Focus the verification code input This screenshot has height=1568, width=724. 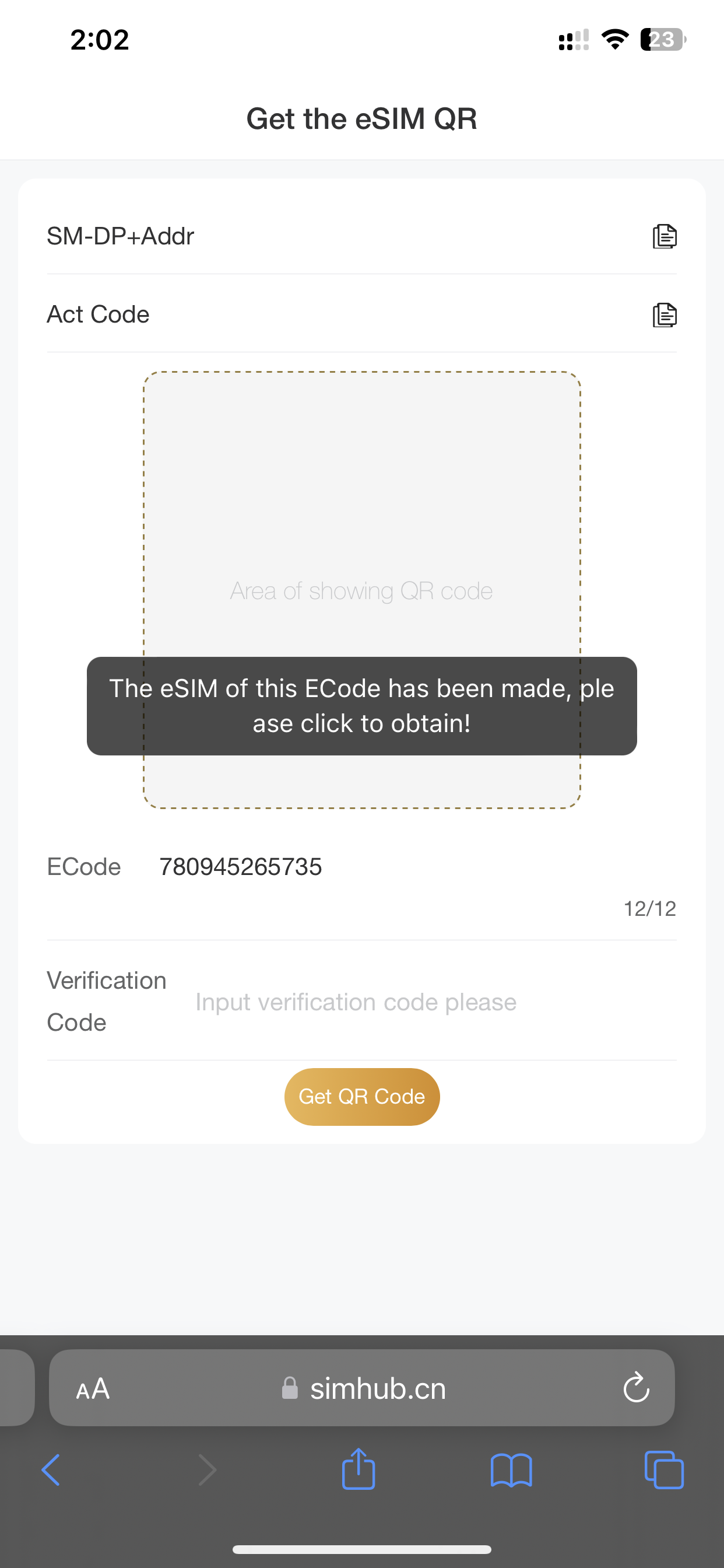point(435,1002)
